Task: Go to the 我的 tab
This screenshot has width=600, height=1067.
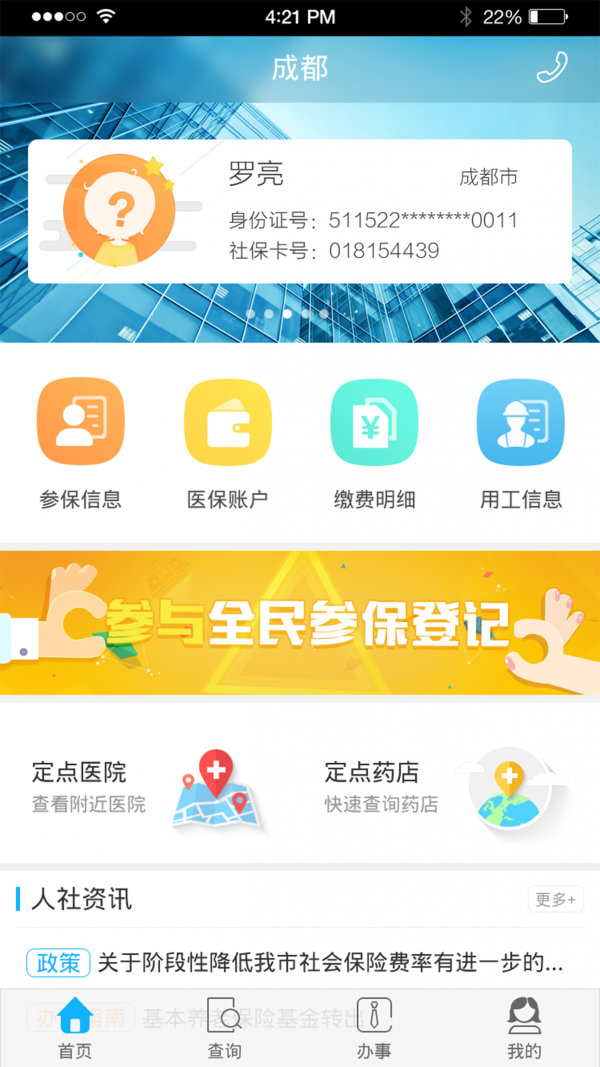Action: (524, 1028)
